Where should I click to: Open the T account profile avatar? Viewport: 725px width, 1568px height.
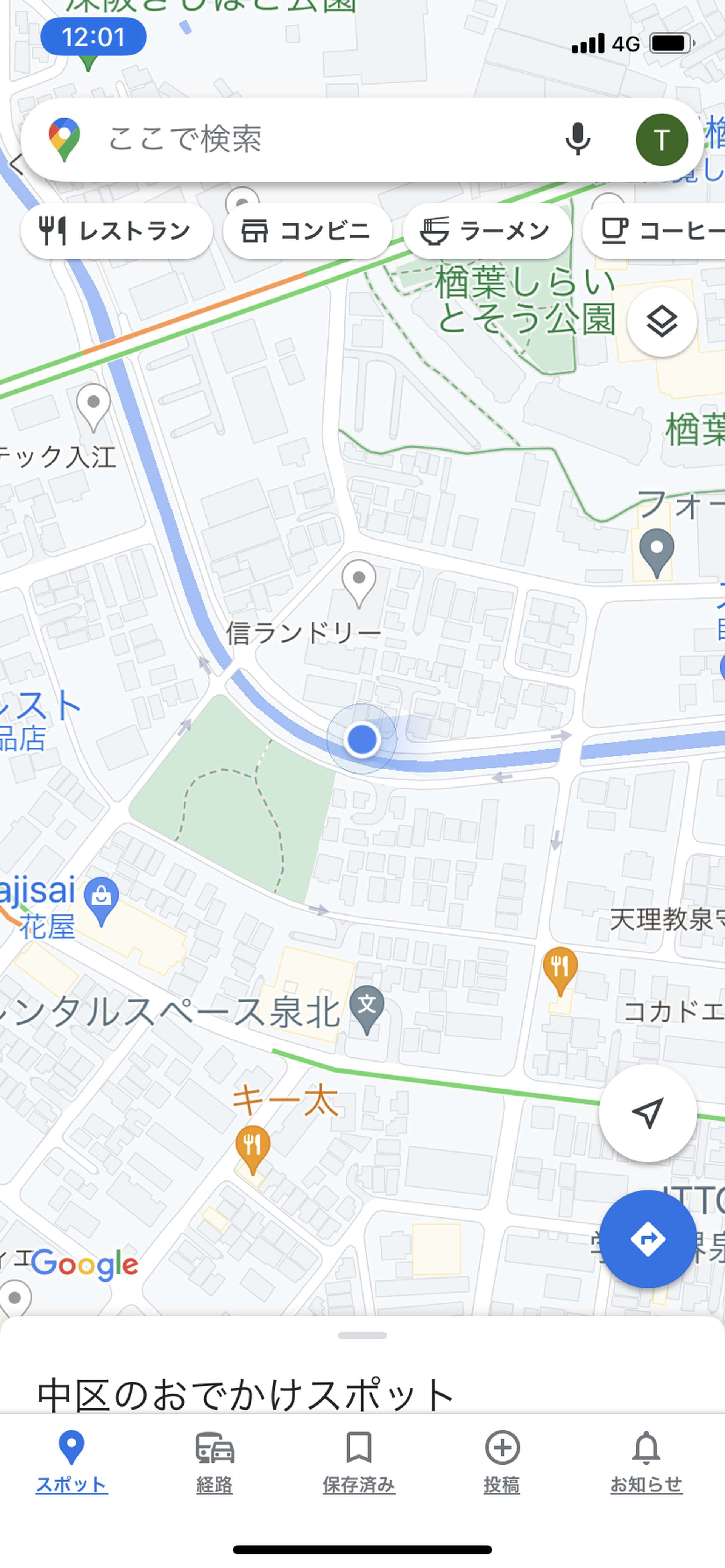tap(662, 139)
